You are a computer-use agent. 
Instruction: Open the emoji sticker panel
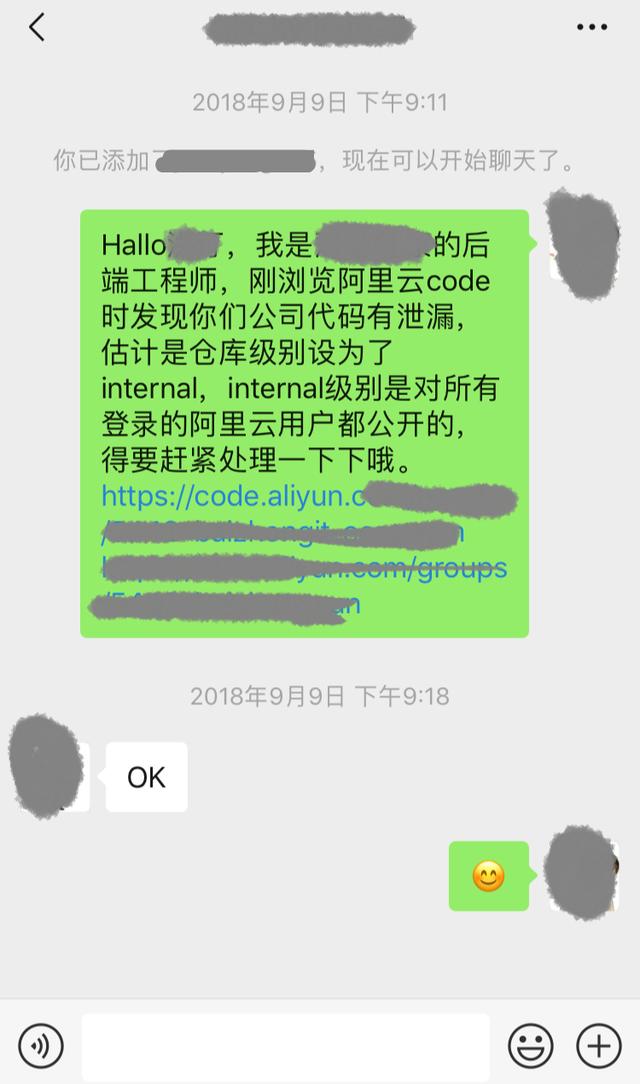coord(530,1047)
